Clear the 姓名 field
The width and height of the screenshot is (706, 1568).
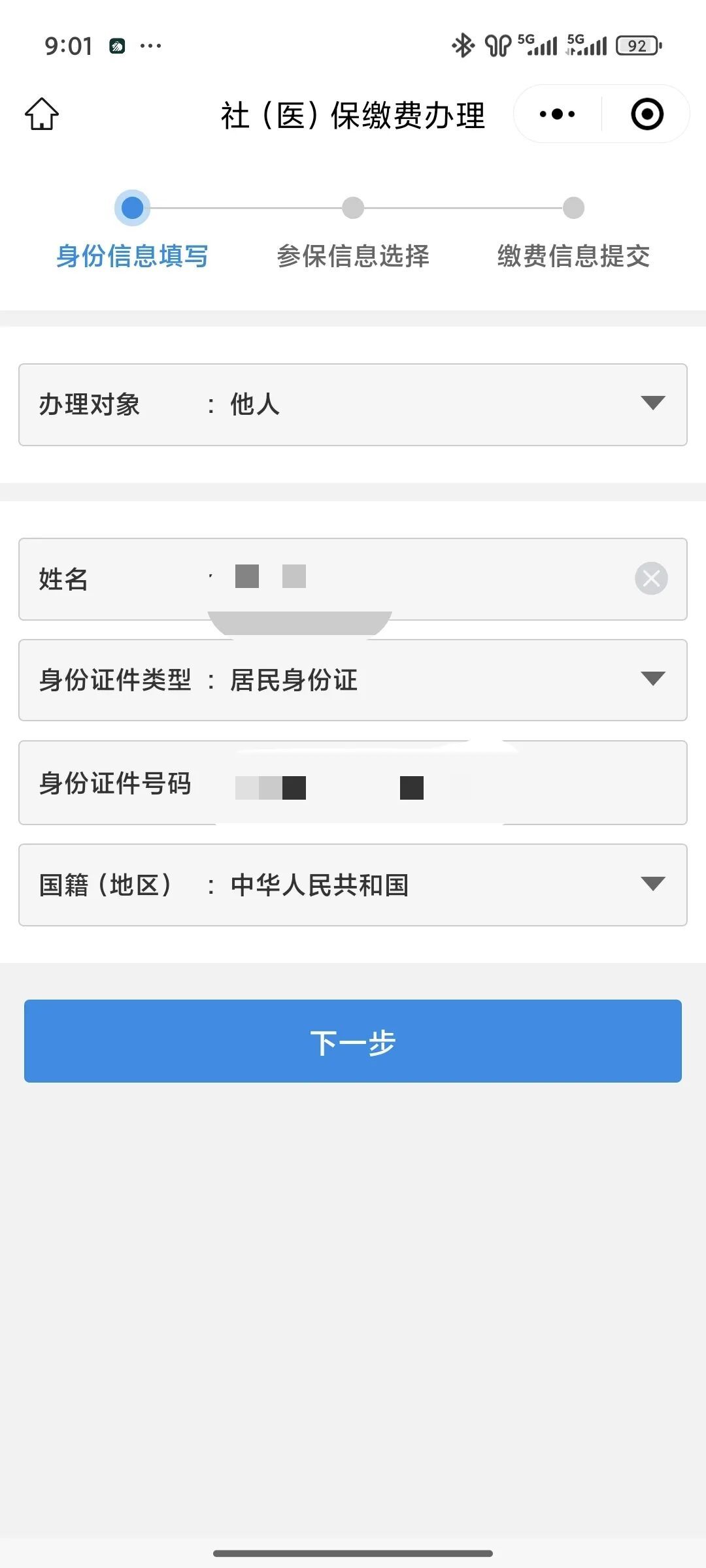[x=651, y=578]
